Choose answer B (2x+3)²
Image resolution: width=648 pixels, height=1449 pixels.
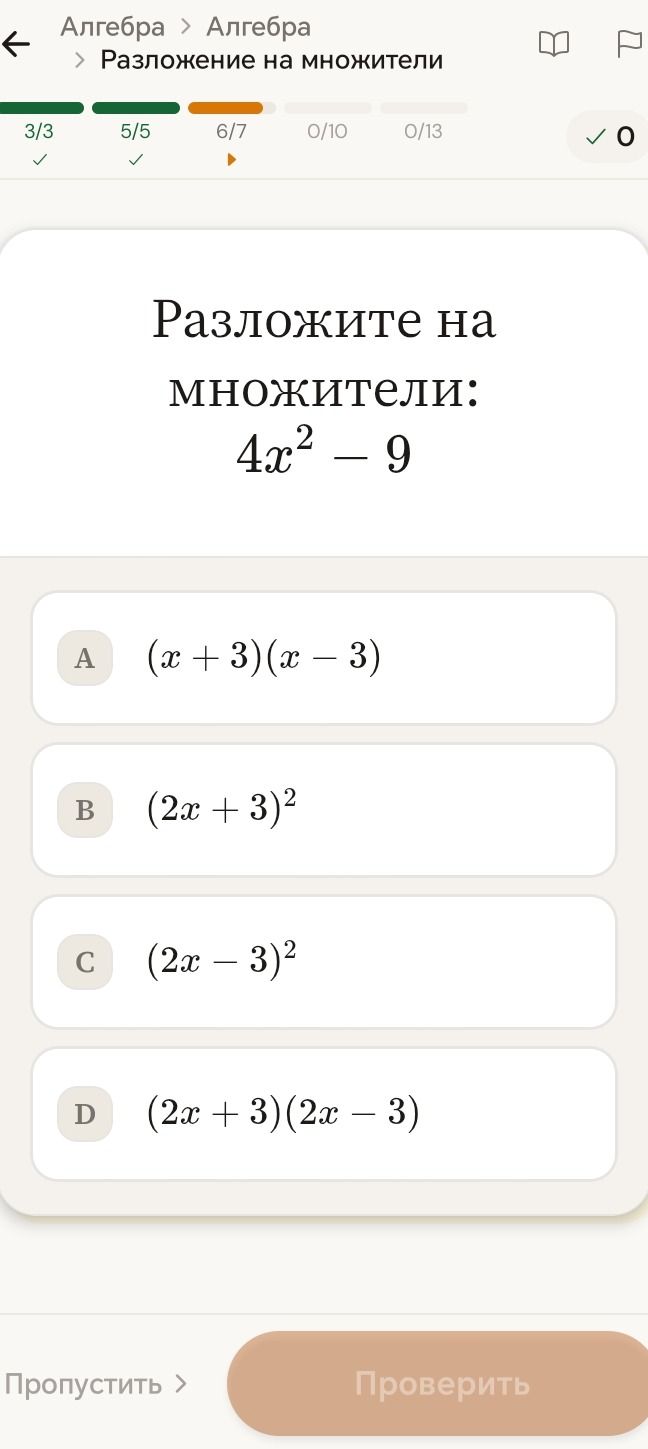(324, 810)
